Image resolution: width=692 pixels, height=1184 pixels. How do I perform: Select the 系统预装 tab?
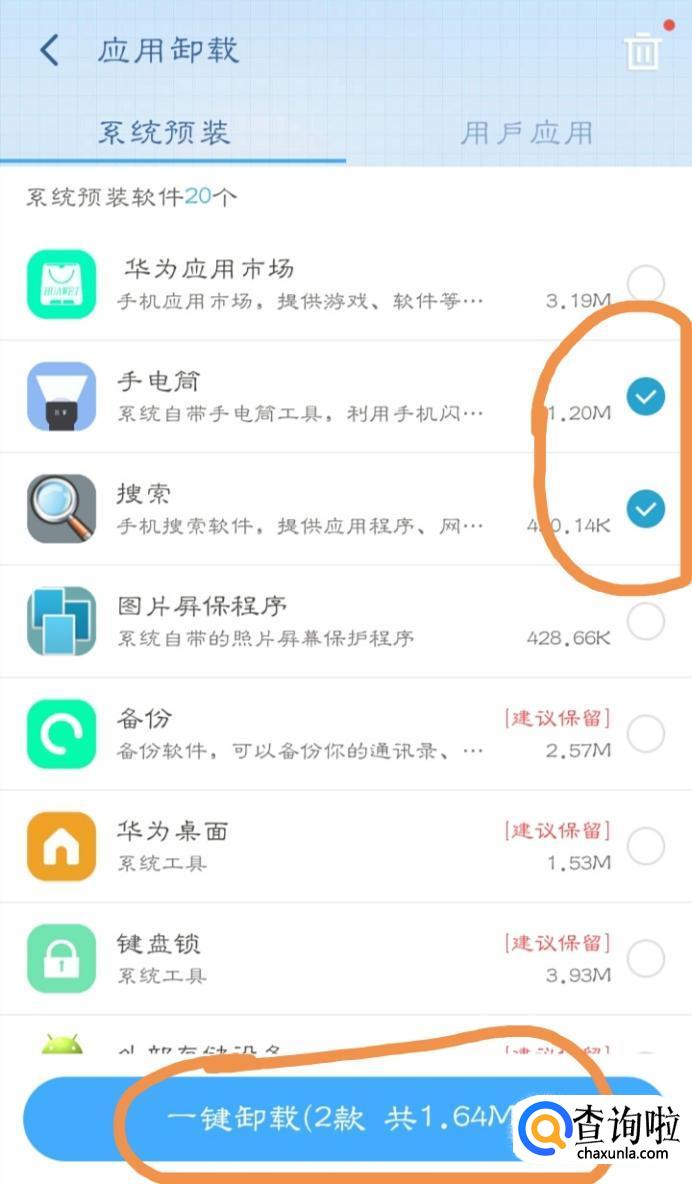click(x=164, y=134)
